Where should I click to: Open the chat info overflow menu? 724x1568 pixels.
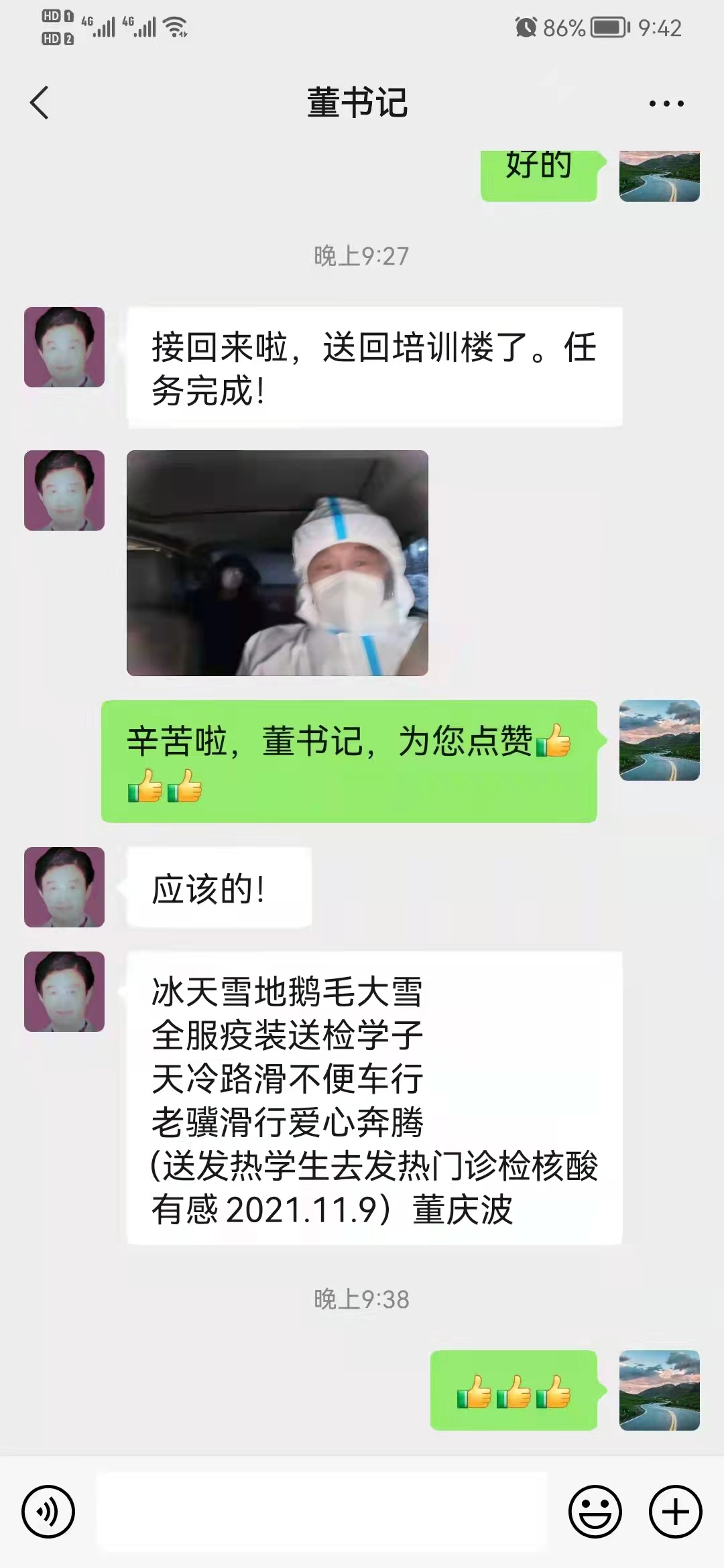(x=666, y=104)
